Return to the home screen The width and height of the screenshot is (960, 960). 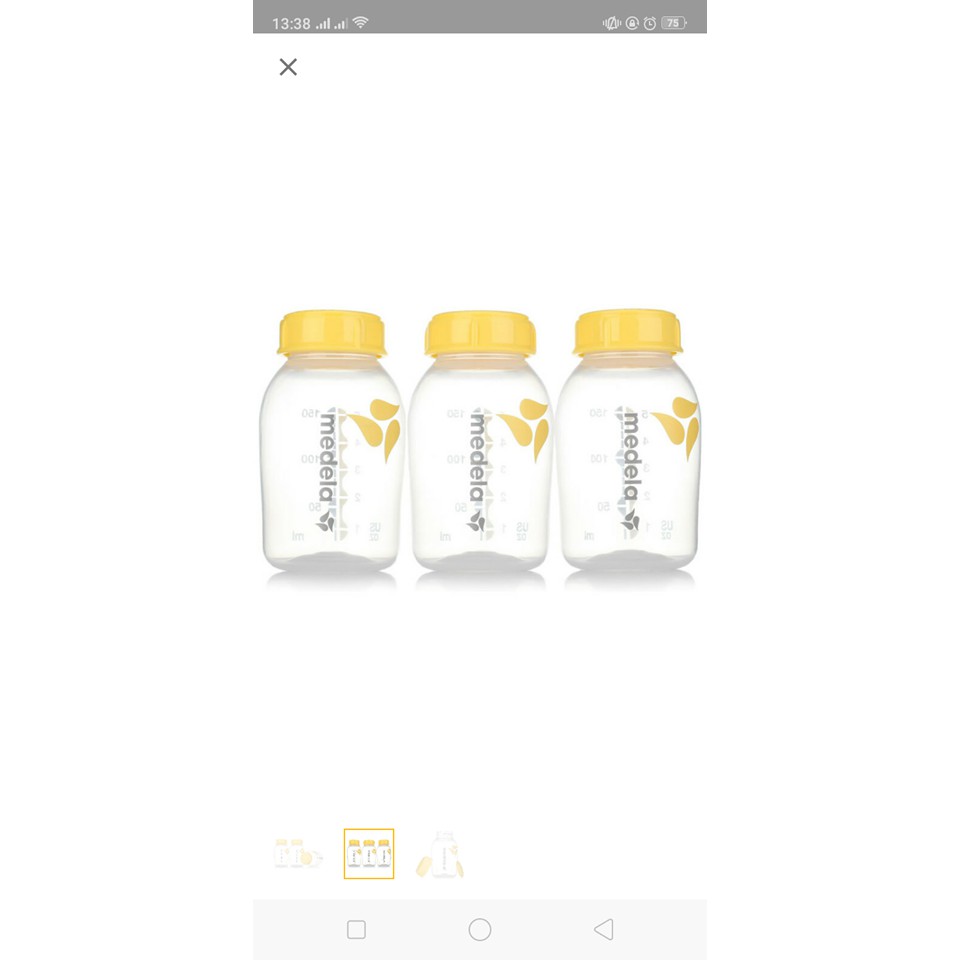[480, 930]
